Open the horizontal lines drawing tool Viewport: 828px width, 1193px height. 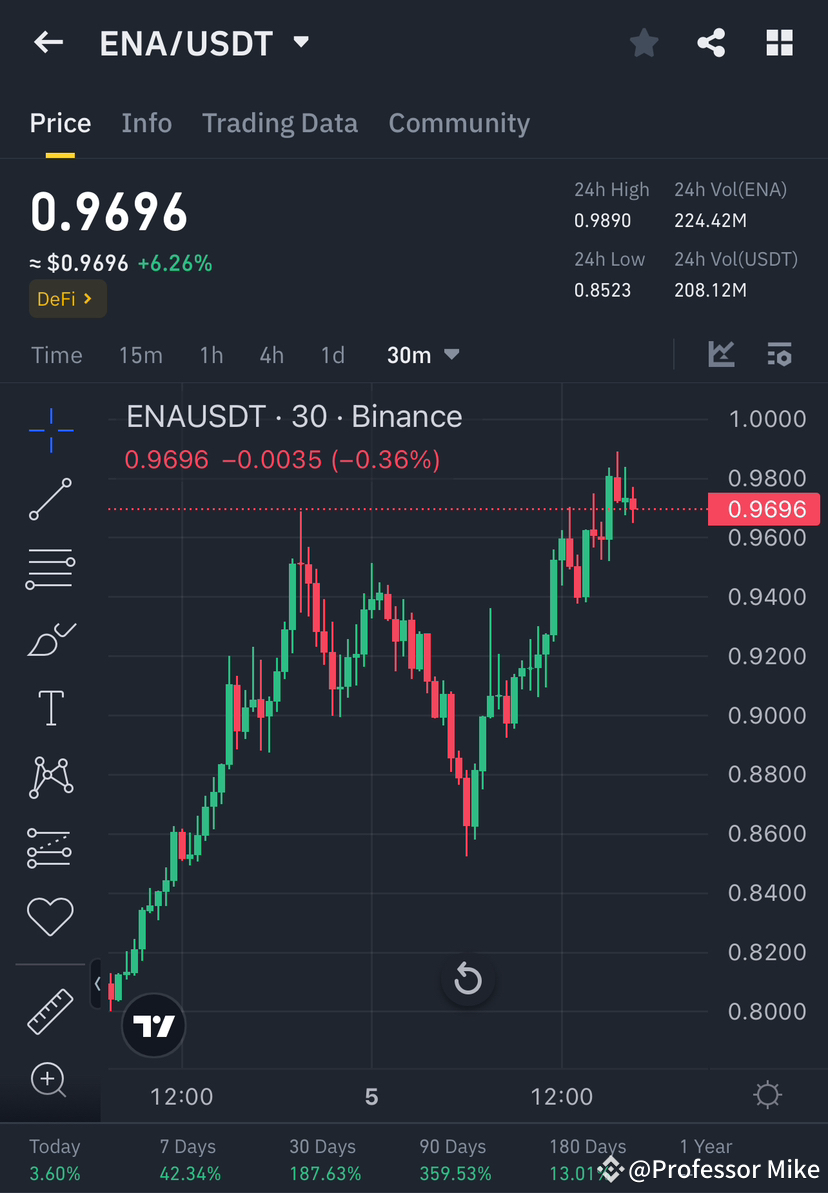50,568
